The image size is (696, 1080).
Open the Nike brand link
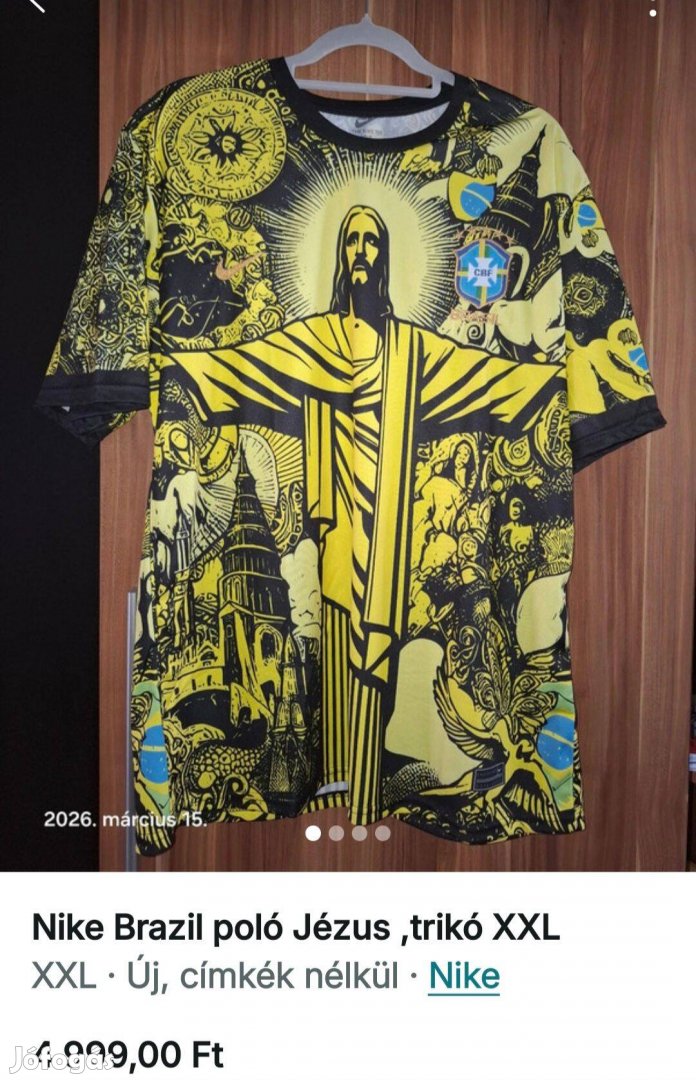pyautogui.click(x=464, y=977)
